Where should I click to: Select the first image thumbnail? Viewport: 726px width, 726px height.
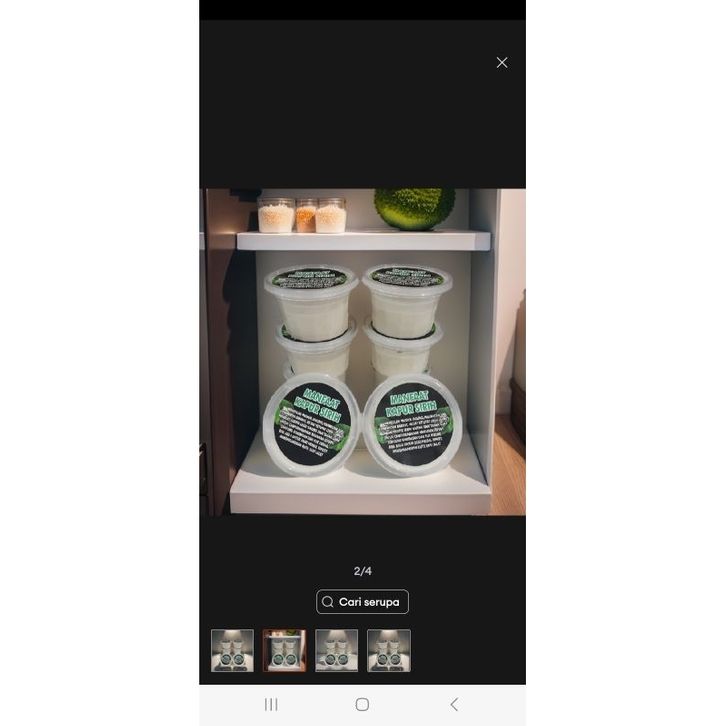tap(232, 650)
